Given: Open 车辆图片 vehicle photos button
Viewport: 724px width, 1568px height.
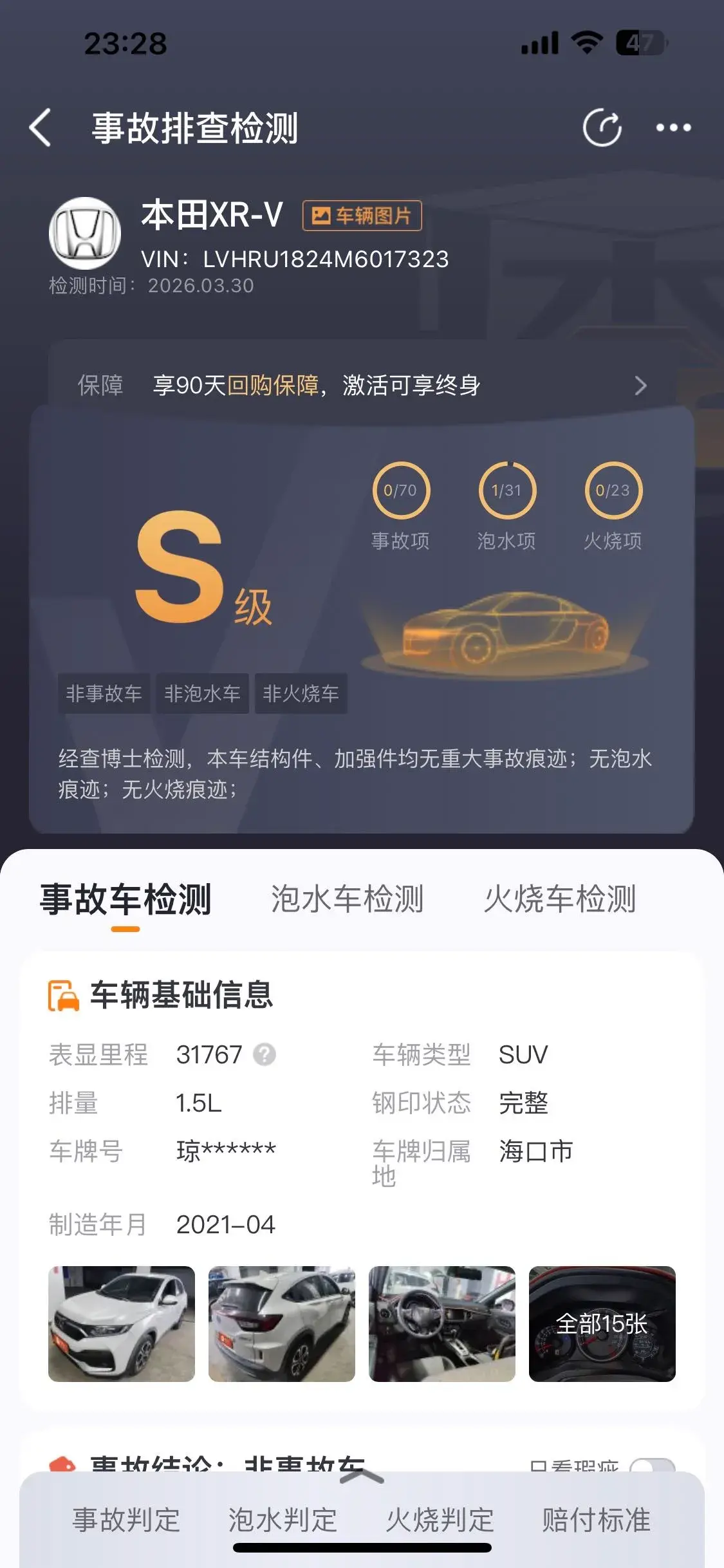Looking at the screenshot, I should coord(362,216).
